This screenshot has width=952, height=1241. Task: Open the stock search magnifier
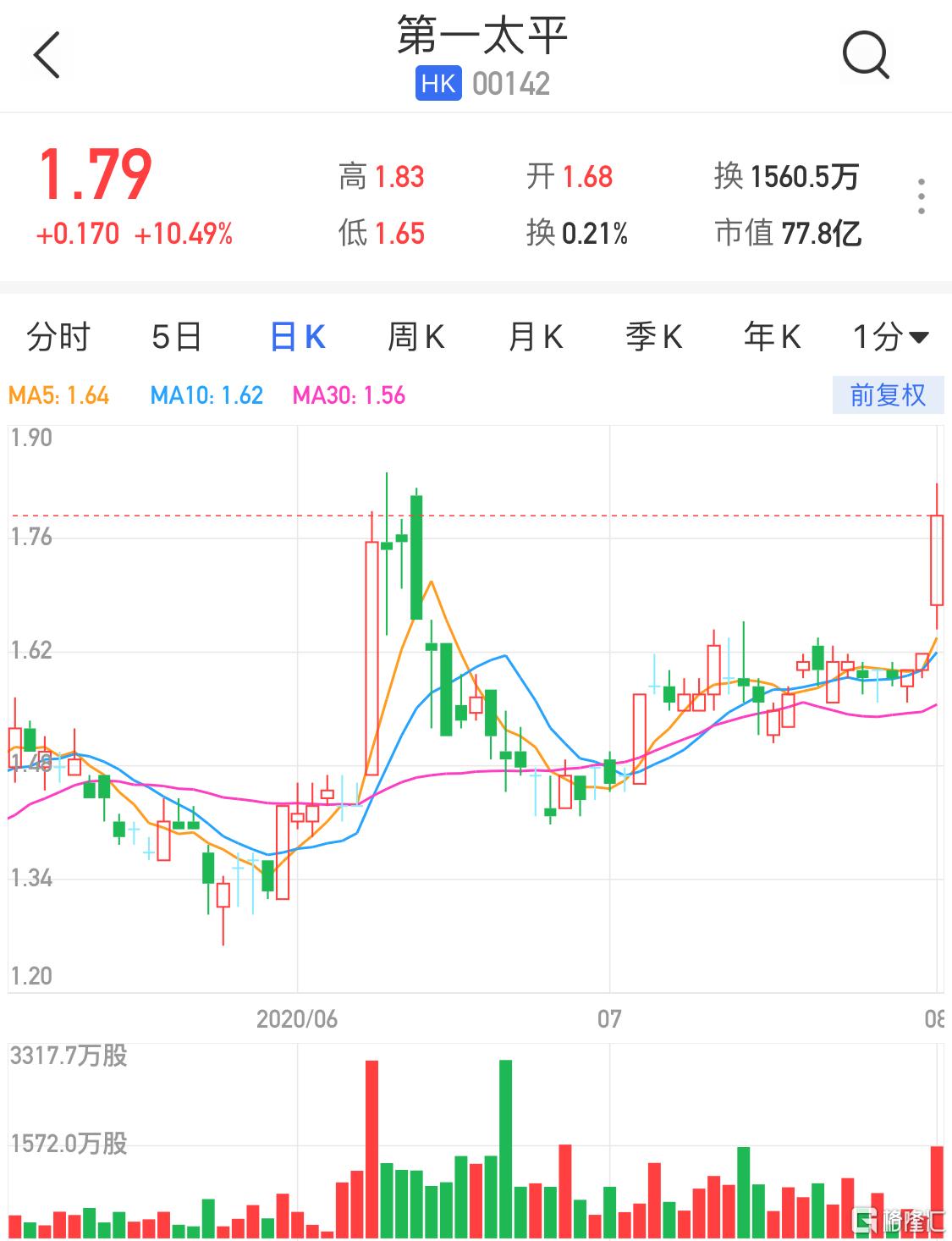point(865,56)
